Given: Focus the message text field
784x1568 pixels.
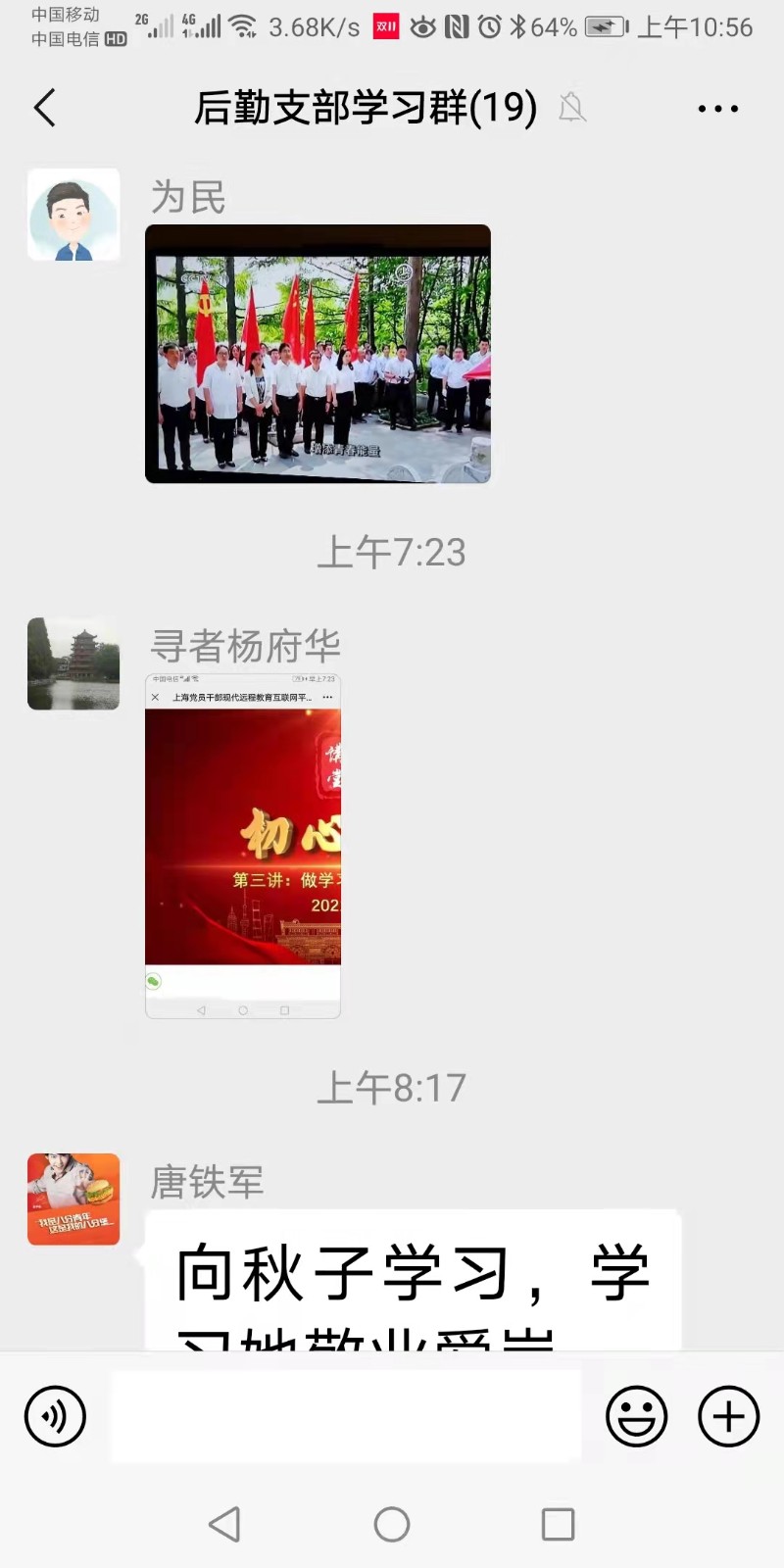Looking at the screenshot, I should pos(345,1416).
